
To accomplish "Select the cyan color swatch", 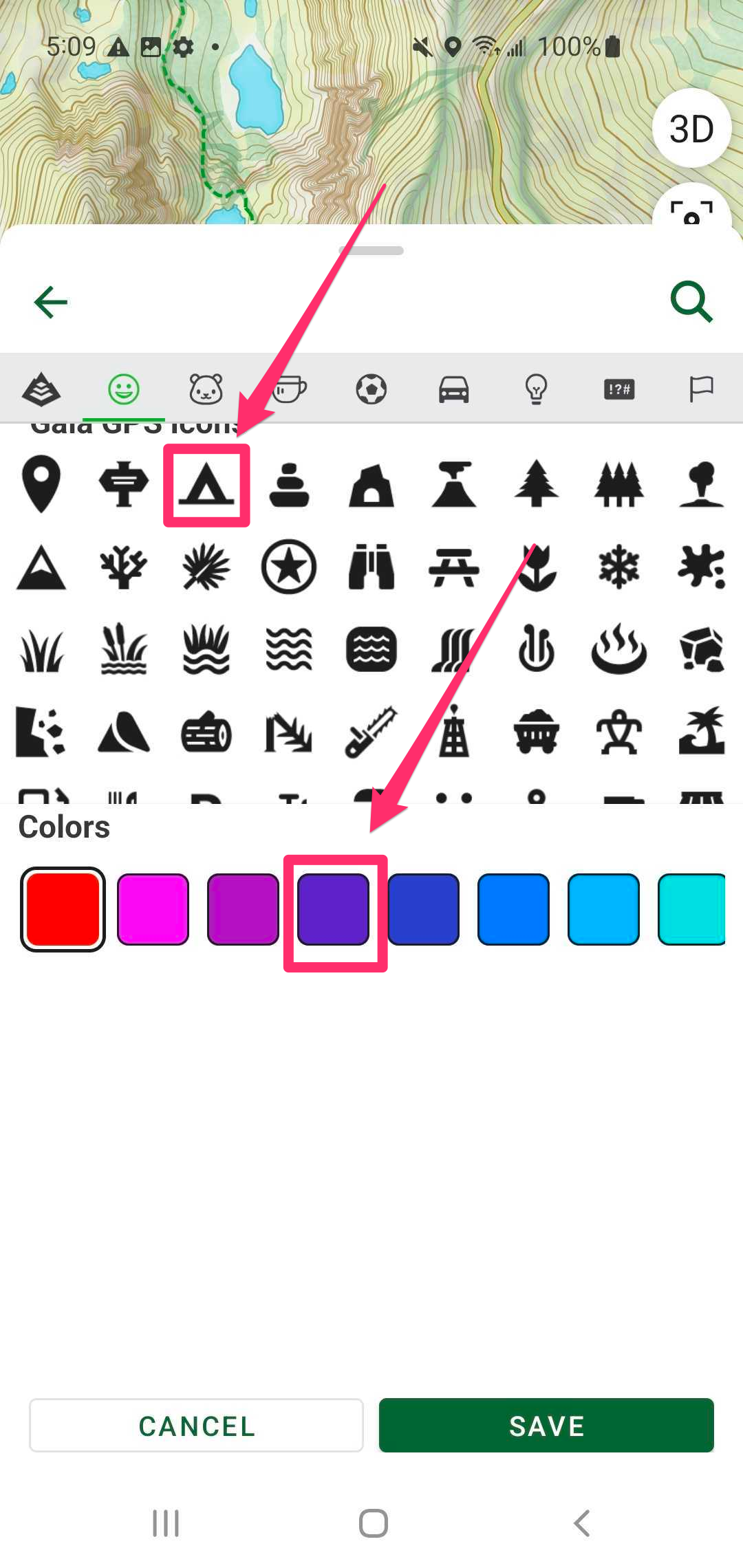I will [x=691, y=909].
